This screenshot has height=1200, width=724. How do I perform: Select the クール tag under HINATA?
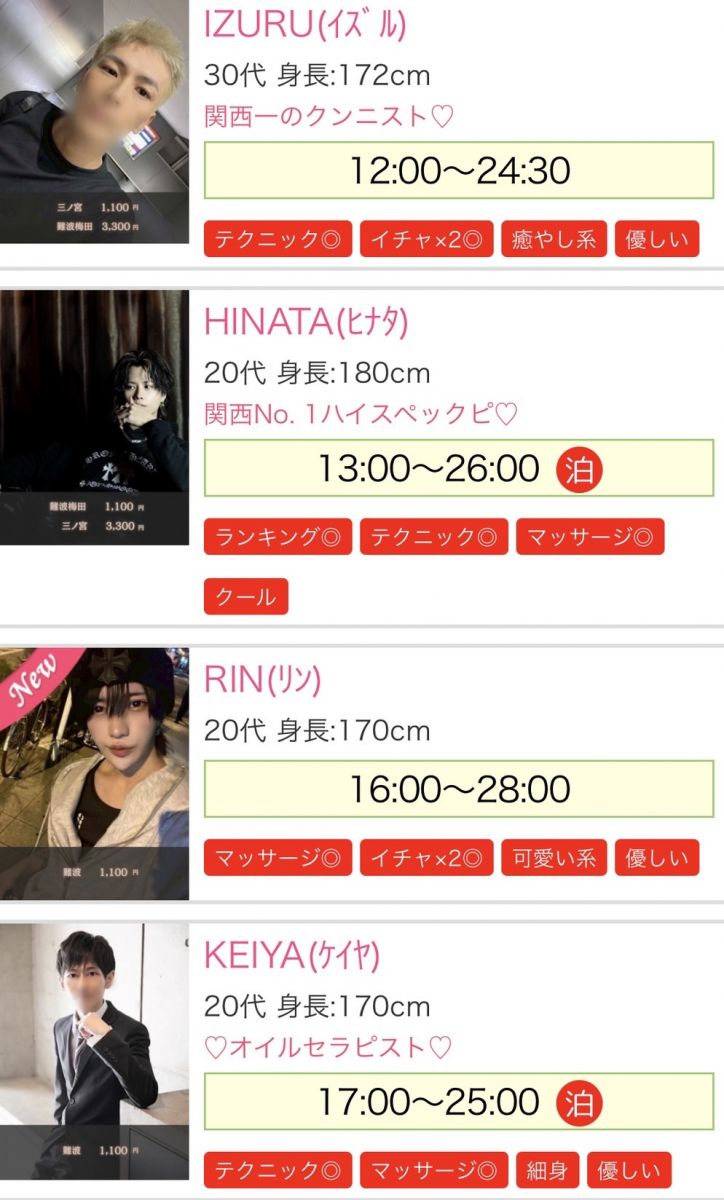click(246, 597)
